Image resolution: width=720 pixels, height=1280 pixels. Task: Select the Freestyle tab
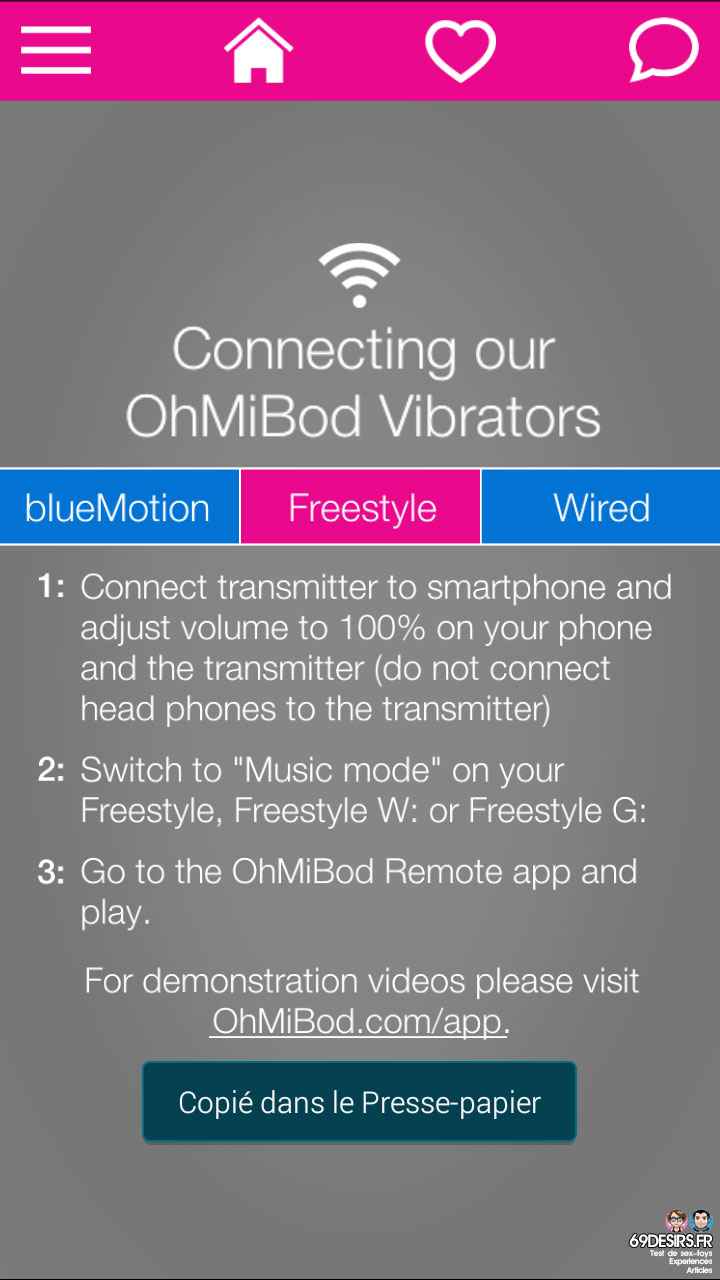click(361, 507)
